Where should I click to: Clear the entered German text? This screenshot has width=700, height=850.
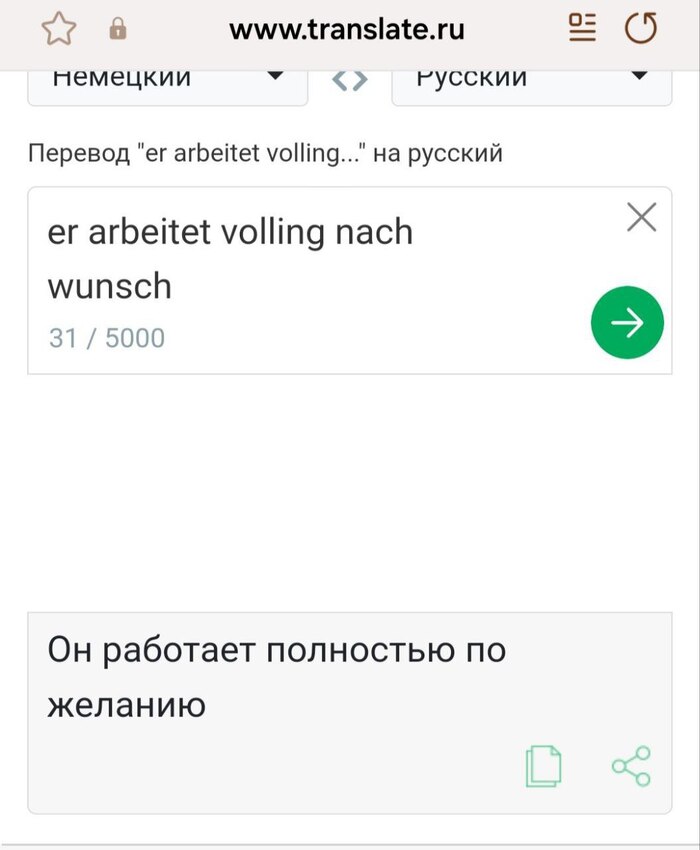[641, 217]
